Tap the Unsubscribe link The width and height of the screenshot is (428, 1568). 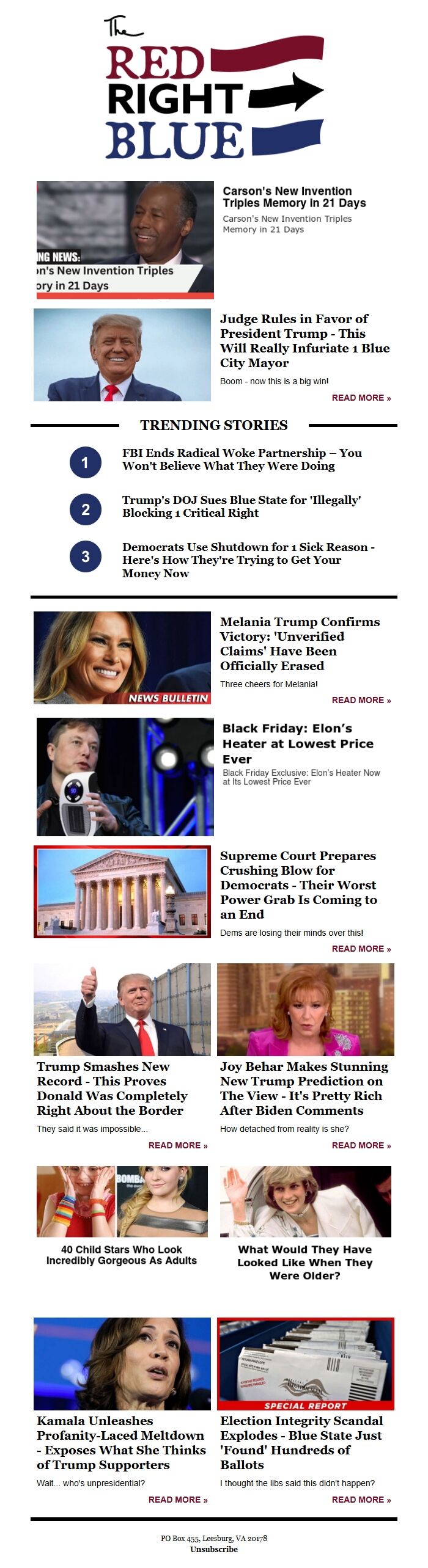point(213,1549)
